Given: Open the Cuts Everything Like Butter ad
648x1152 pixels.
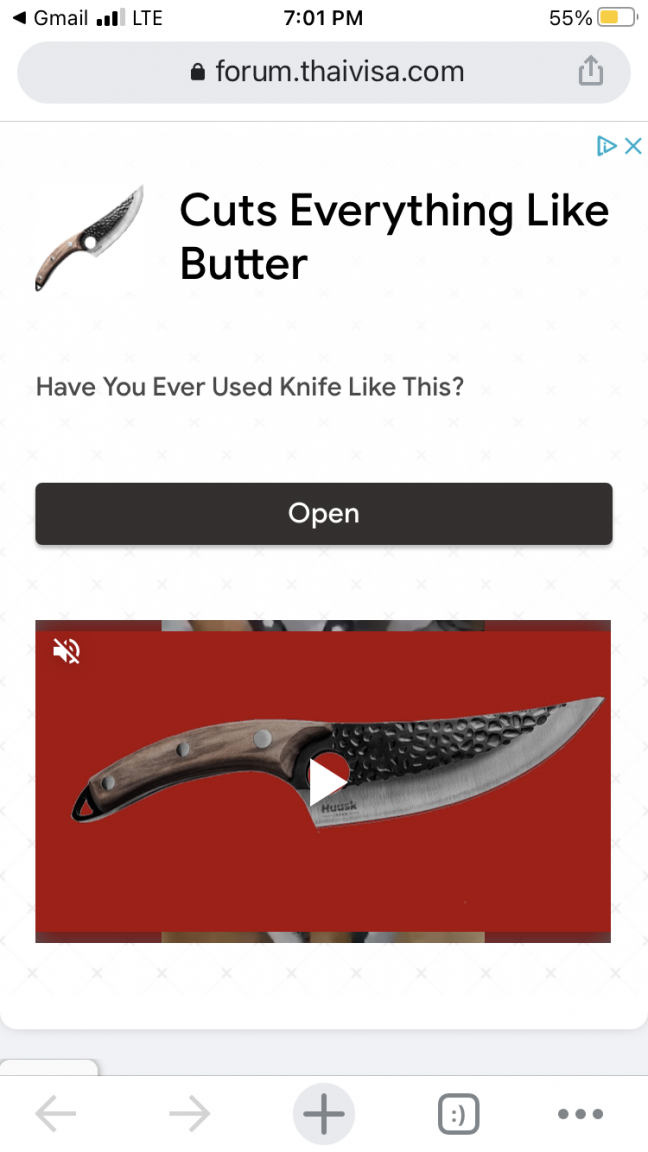Looking at the screenshot, I should (394, 237).
